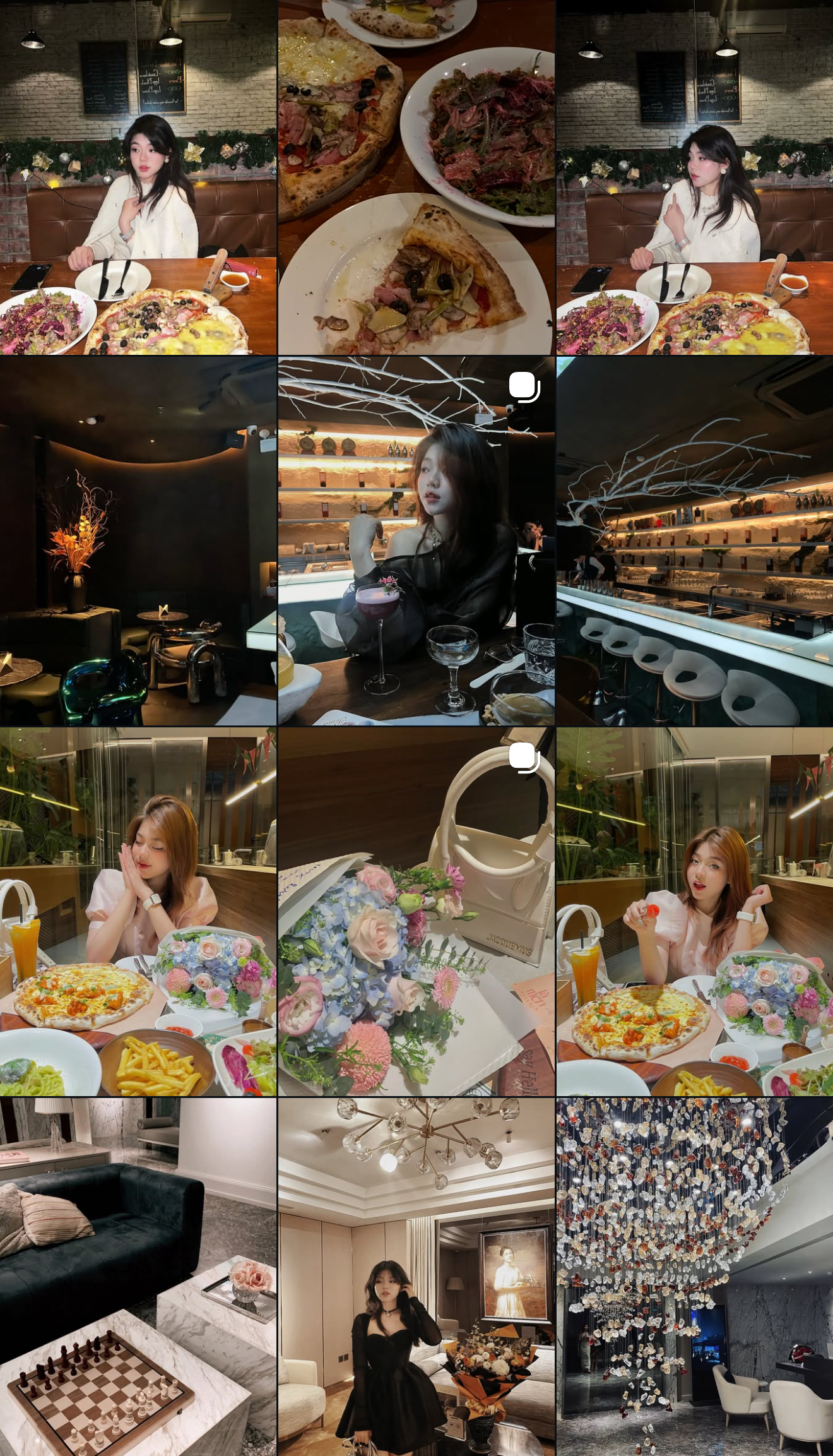Open the close-up pizza and salad plates post

(x=416, y=177)
